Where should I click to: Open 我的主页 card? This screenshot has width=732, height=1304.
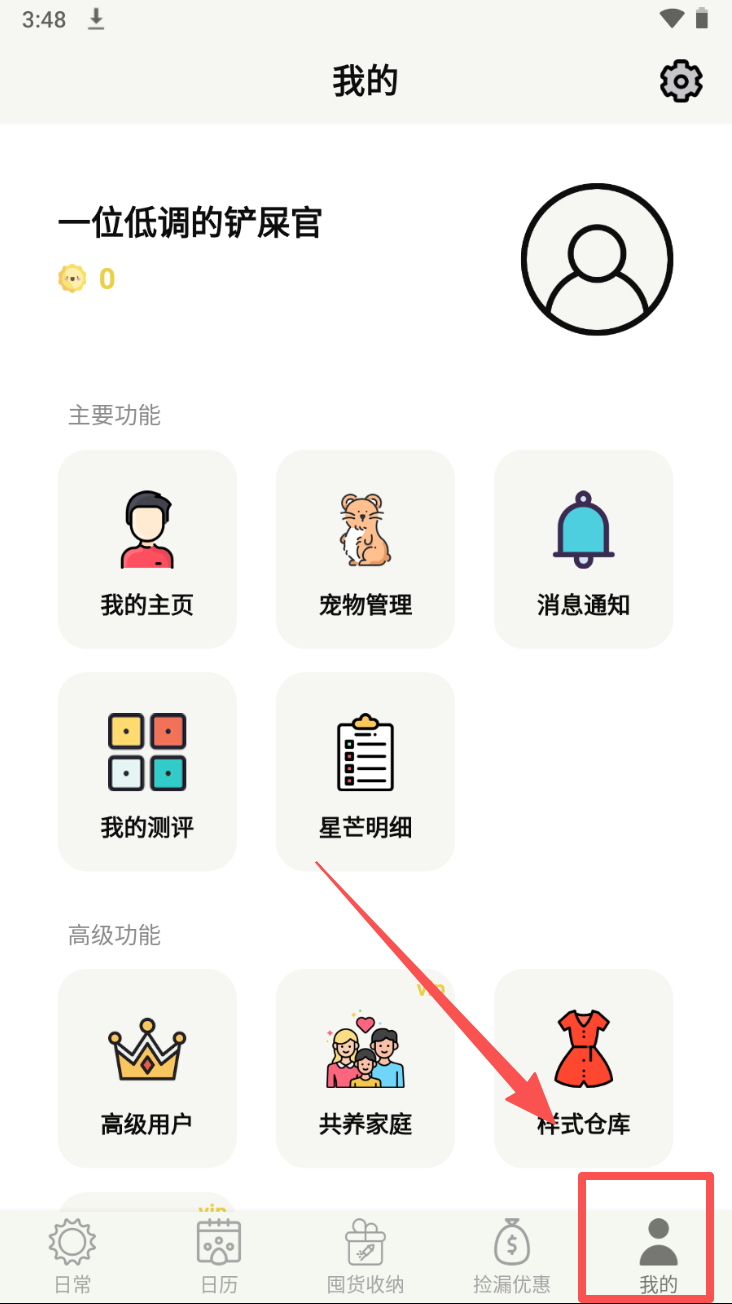pos(147,549)
